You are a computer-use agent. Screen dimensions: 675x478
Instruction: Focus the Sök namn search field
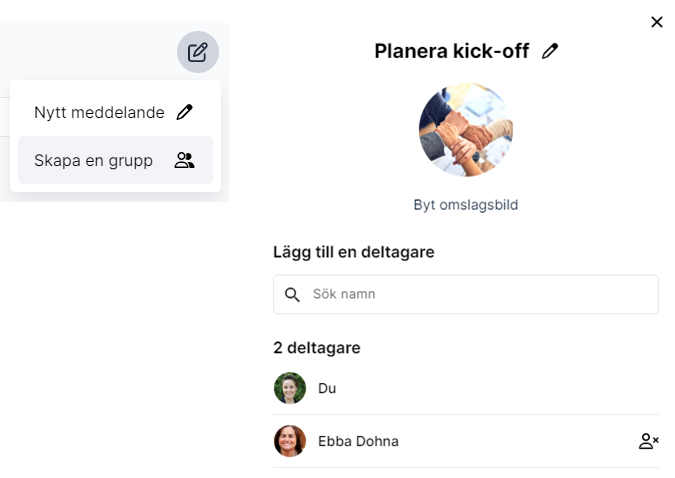(466, 294)
